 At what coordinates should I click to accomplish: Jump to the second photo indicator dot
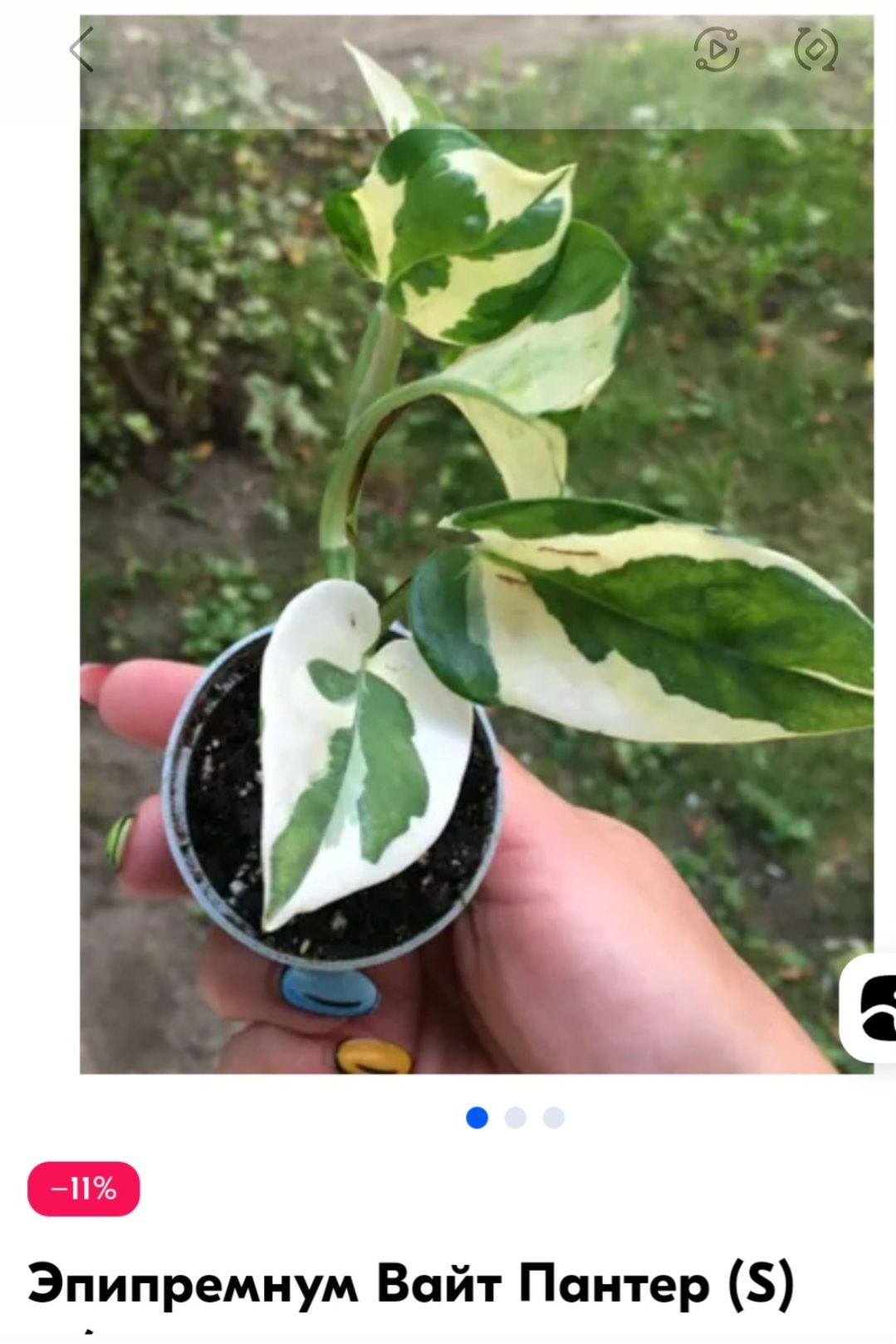(516, 1118)
